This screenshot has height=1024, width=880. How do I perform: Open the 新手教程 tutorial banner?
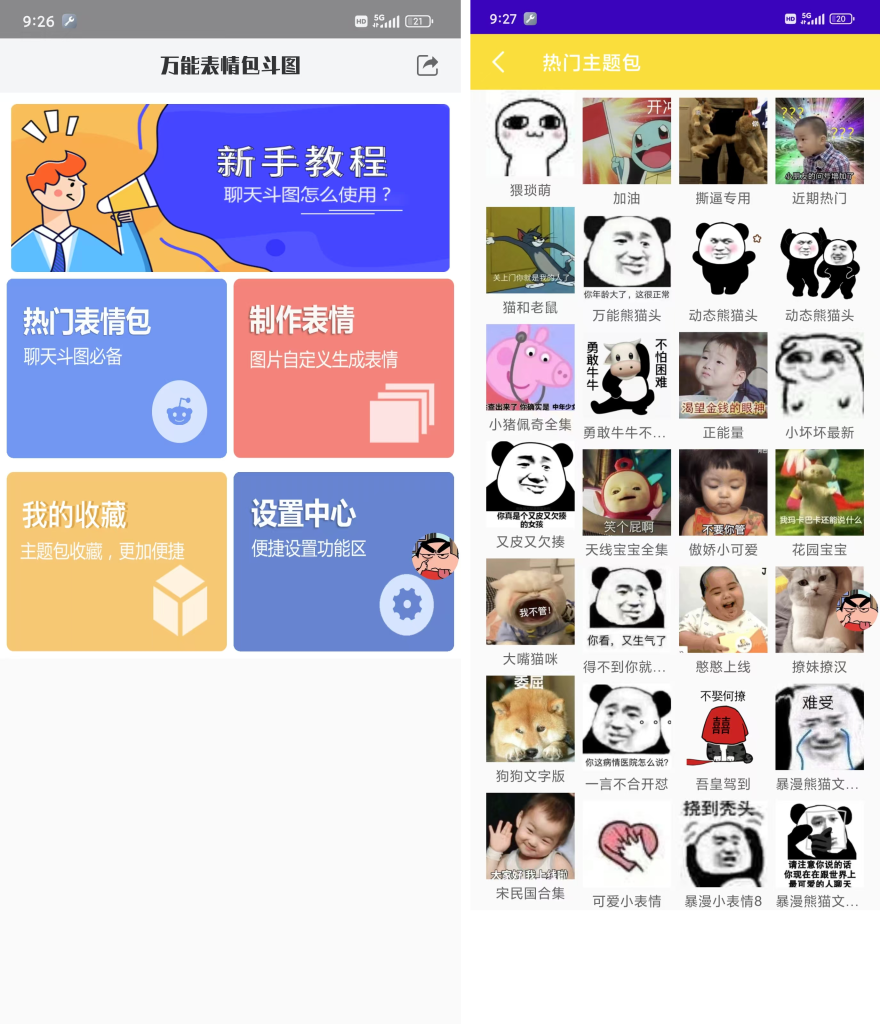[x=230, y=188]
